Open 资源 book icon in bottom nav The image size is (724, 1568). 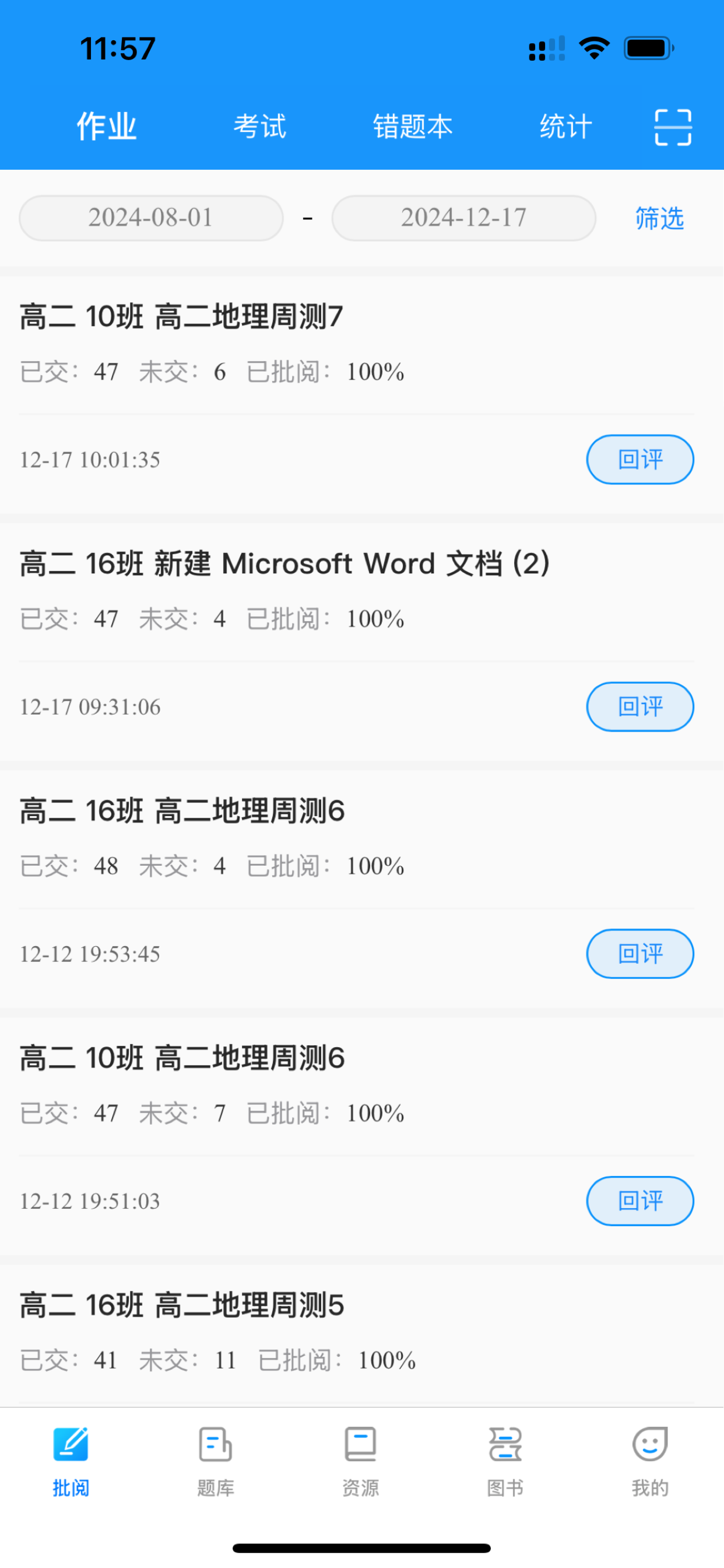[x=361, y=1461]
